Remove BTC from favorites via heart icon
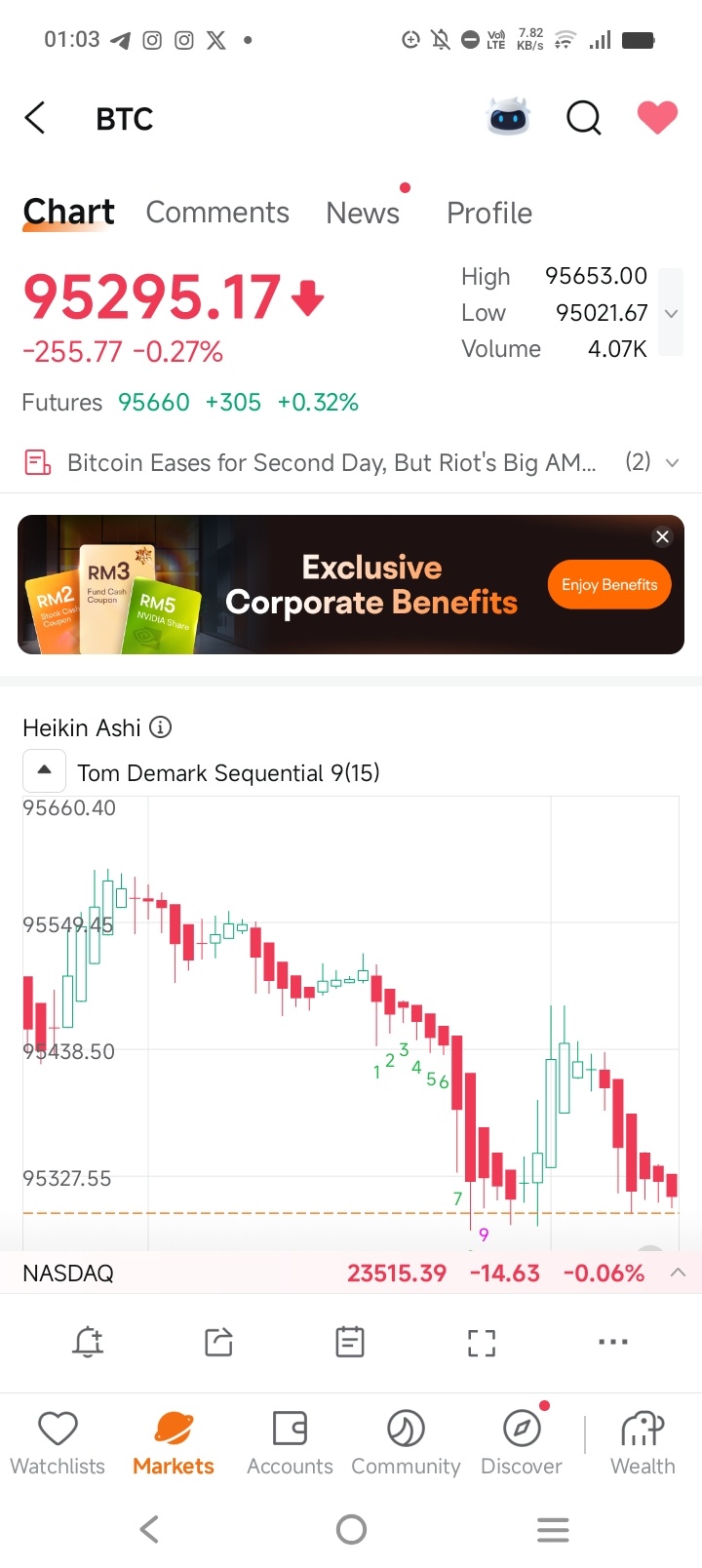The width and height of the screenshot is (702, 1568). [x=657, y=117]
